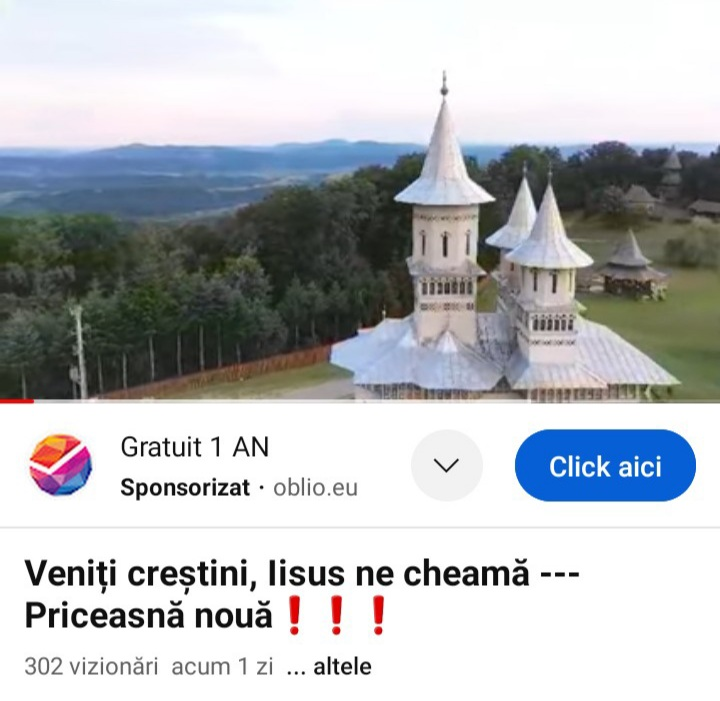The height and width of the screenshot is (701, 720).
Task: Expand the ad details chevron
Action: (x=446, y=466)
